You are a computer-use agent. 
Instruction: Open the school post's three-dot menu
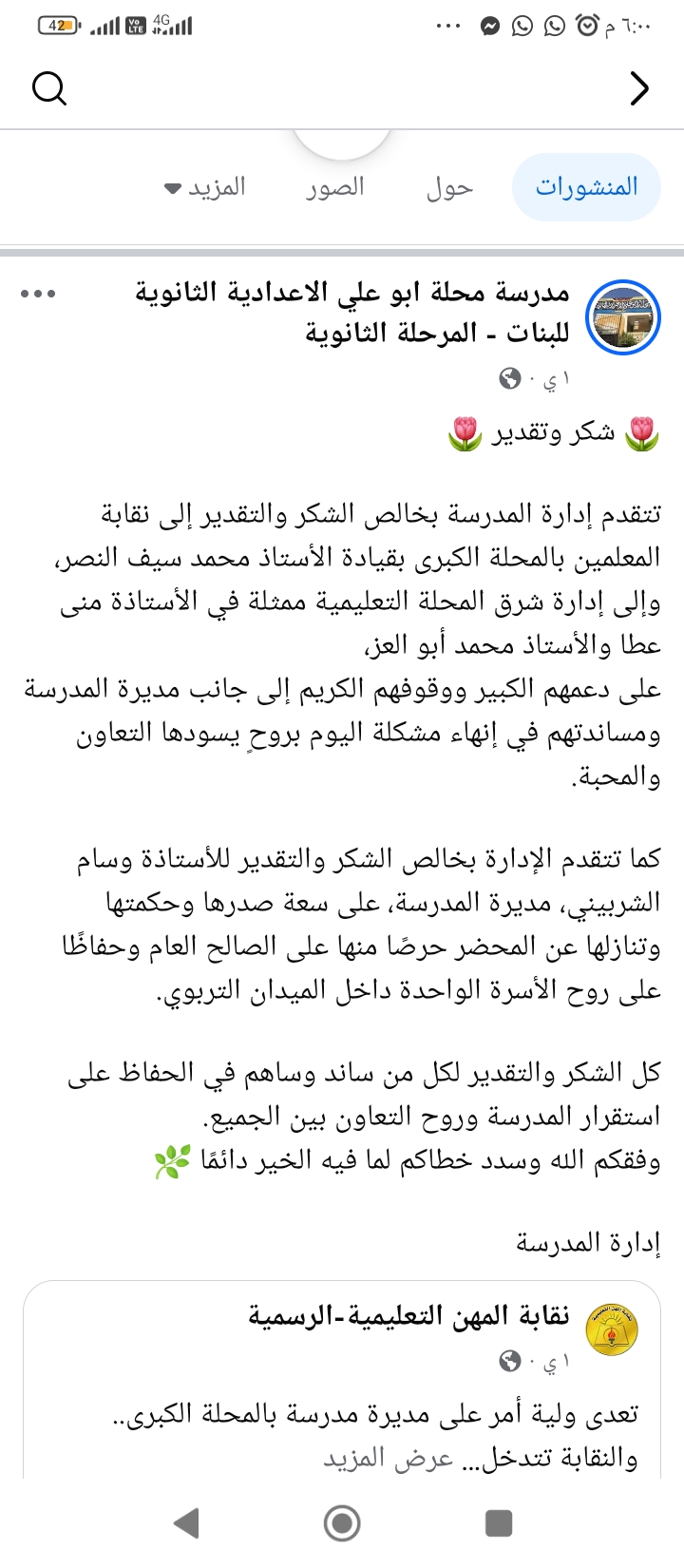click(38, 295)
